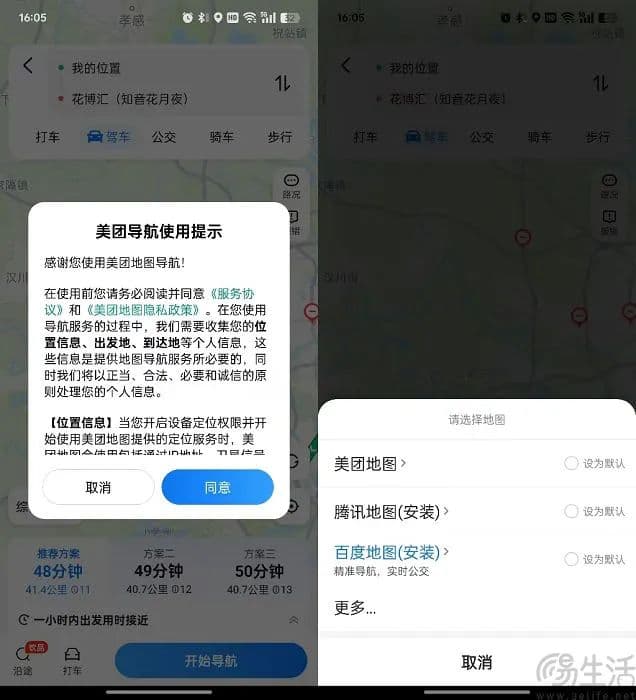Viewport: 636px width, 700px height.
Task: Set 美团地图 as default
Action: 595,463
